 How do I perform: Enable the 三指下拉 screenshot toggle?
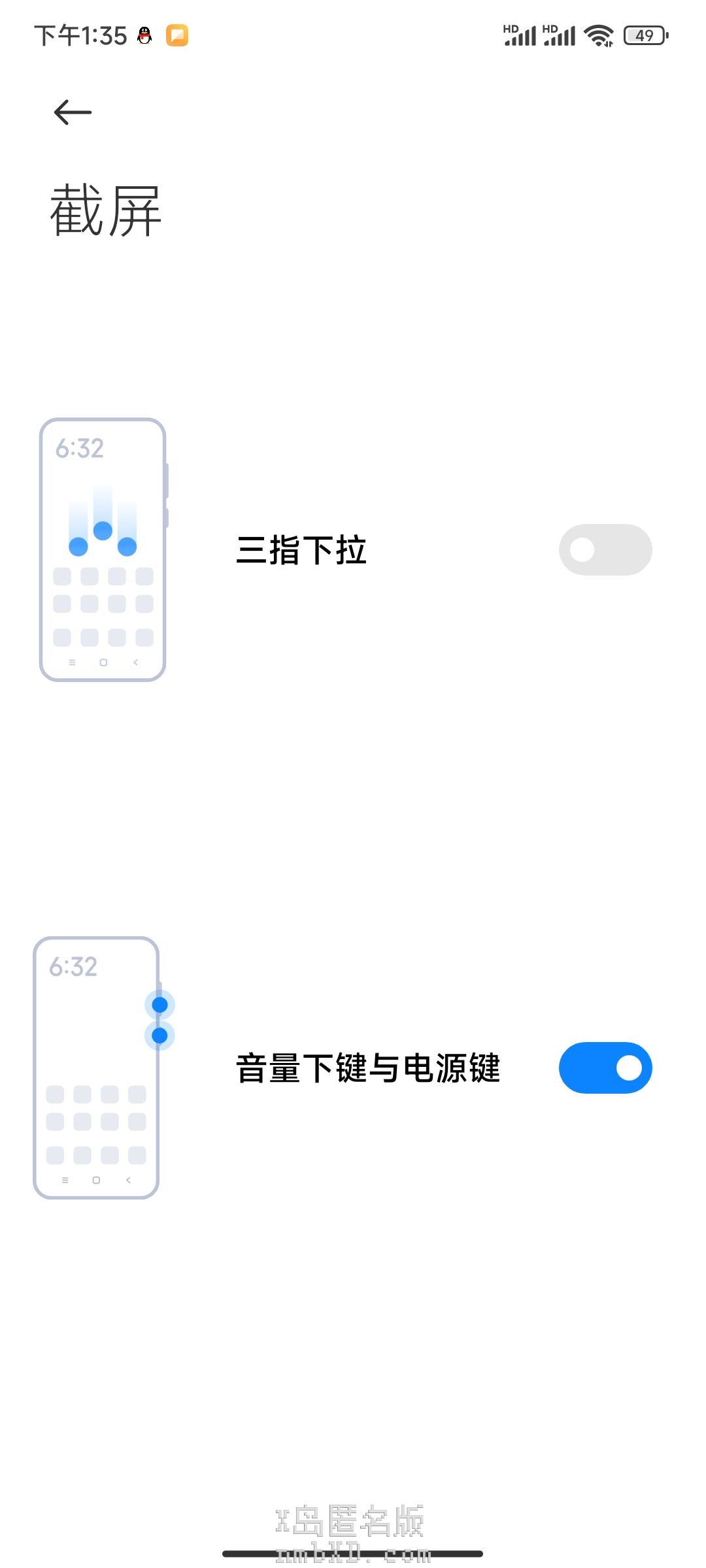coord(605,549)
